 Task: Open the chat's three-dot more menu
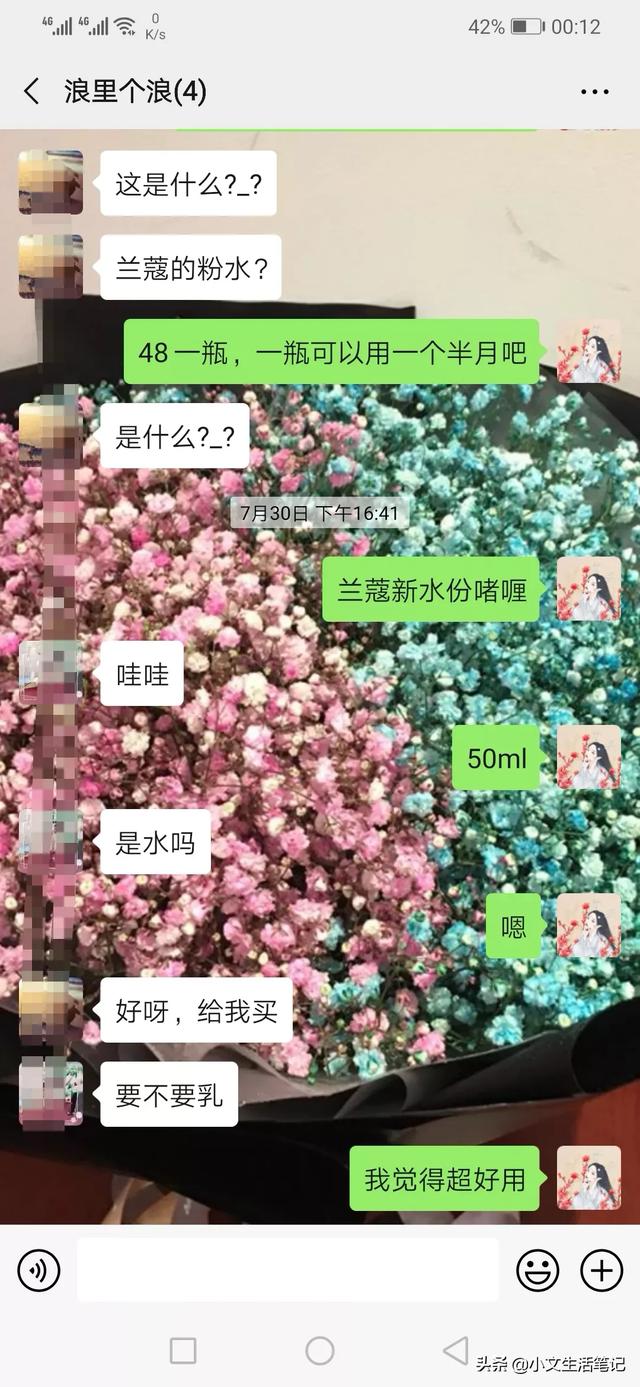pyautogui.click(x=594, y=92)
